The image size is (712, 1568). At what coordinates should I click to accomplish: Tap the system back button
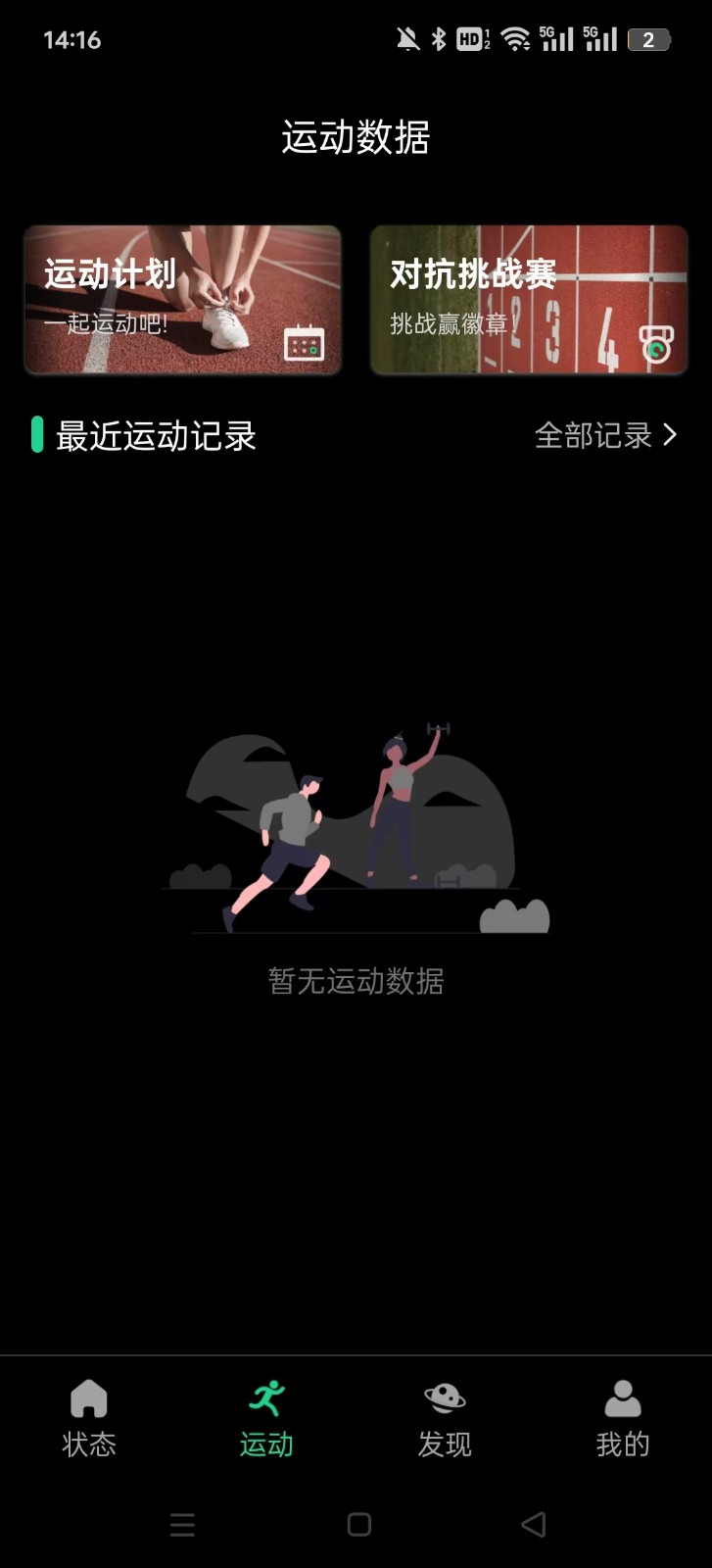pos(534,1524)
